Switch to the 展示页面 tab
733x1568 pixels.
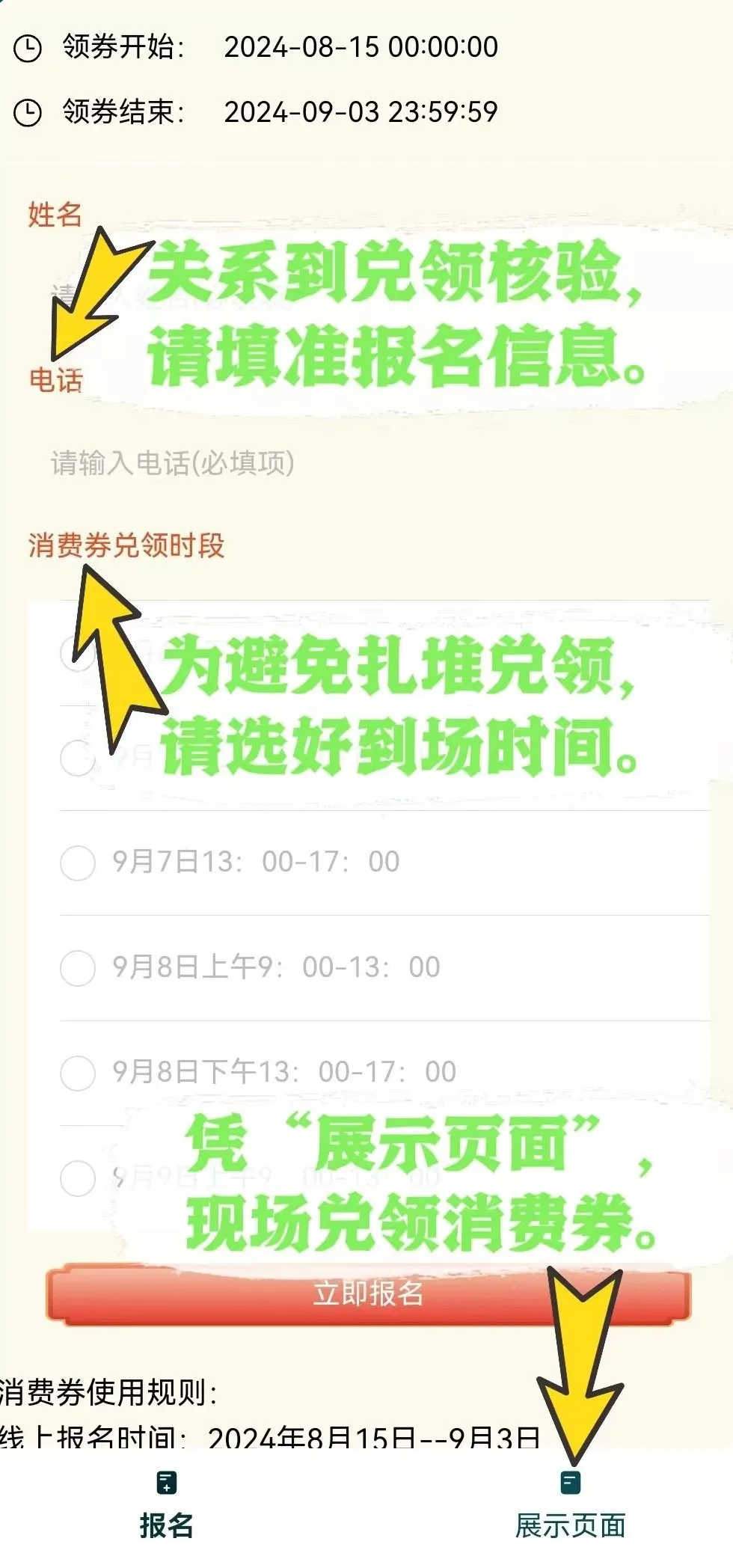(x=570, y=1505)
